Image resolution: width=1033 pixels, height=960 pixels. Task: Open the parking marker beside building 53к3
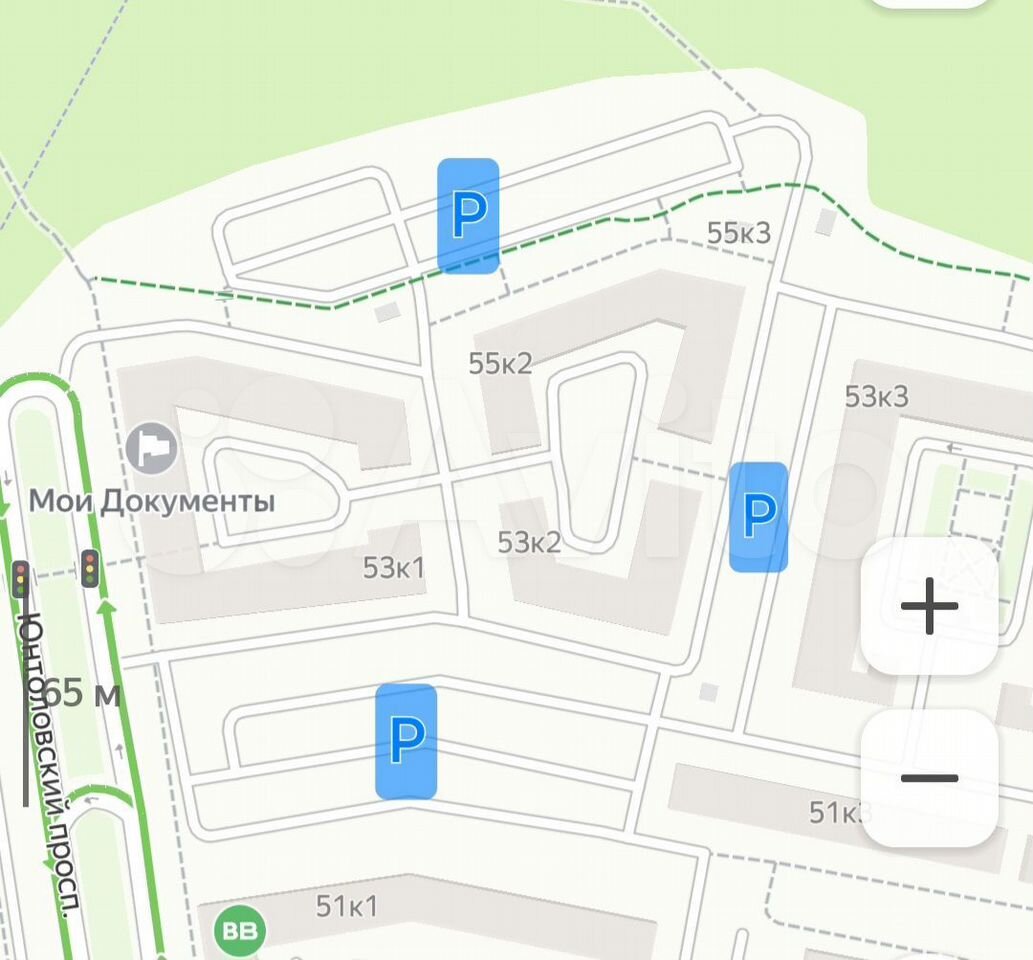coord(758,517)
